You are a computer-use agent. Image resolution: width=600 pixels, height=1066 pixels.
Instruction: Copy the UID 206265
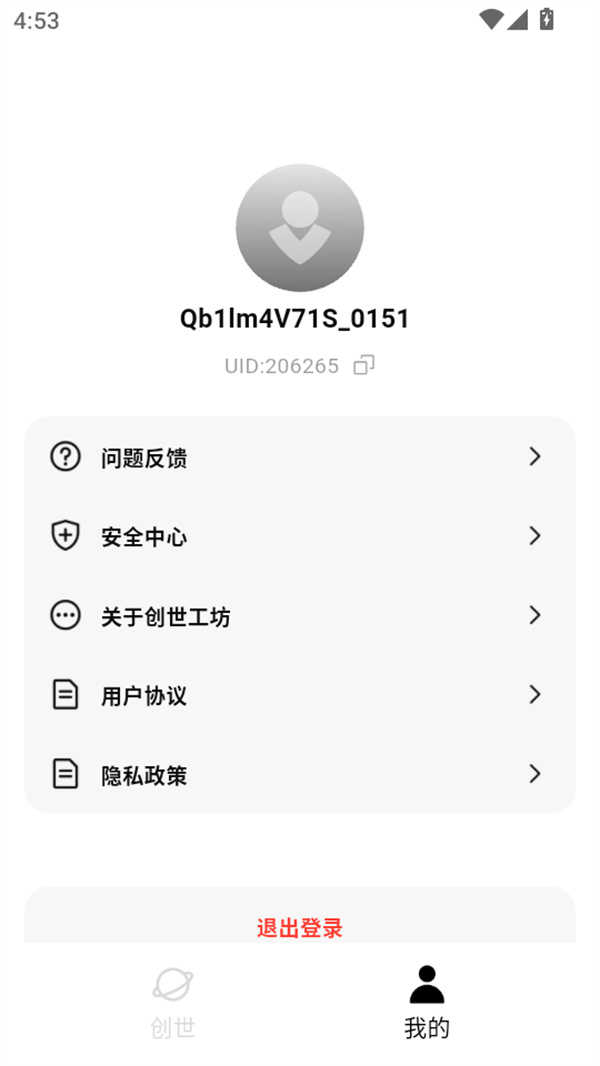click(364, 366)
